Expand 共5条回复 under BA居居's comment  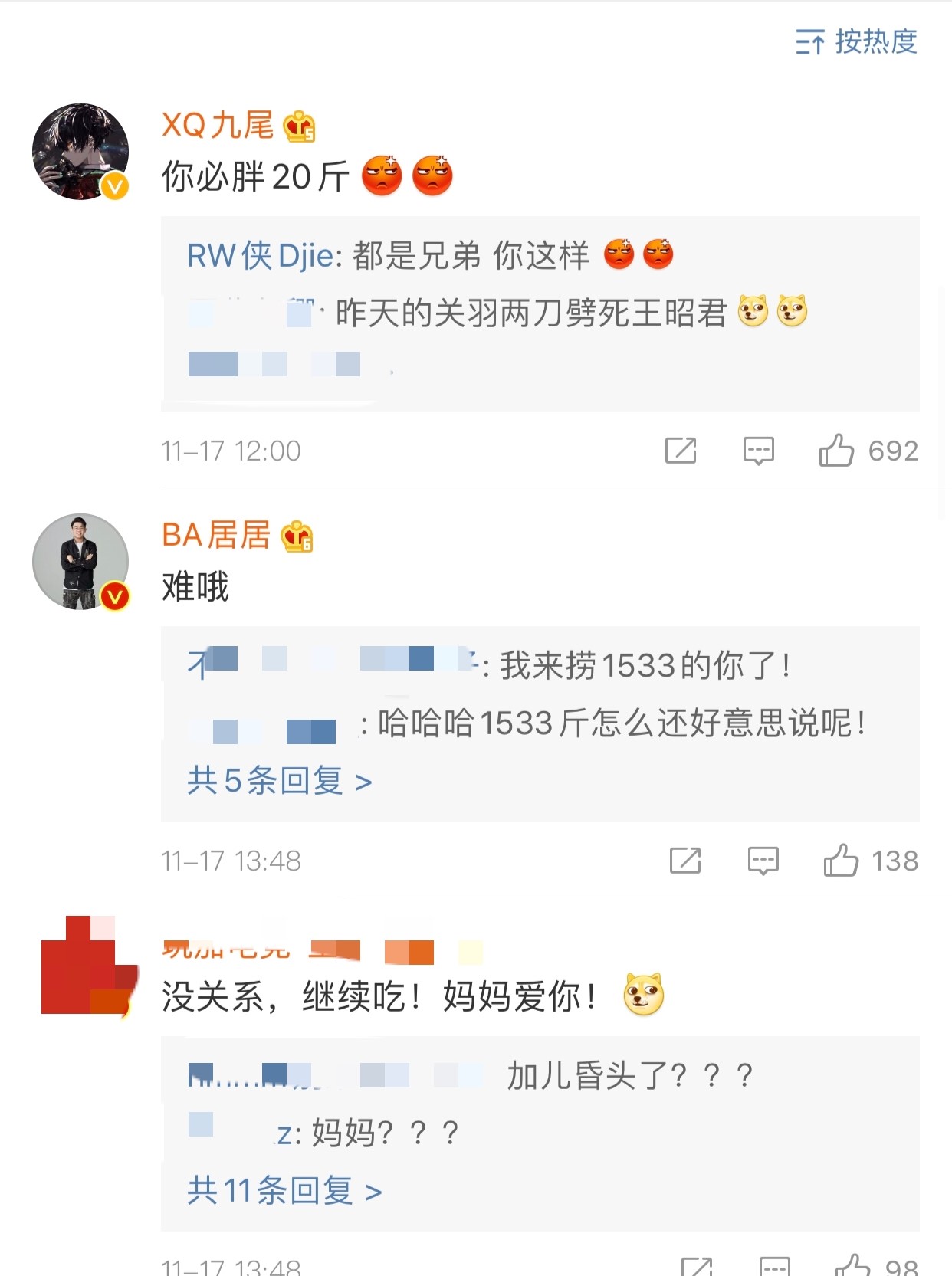click(280, 781)
